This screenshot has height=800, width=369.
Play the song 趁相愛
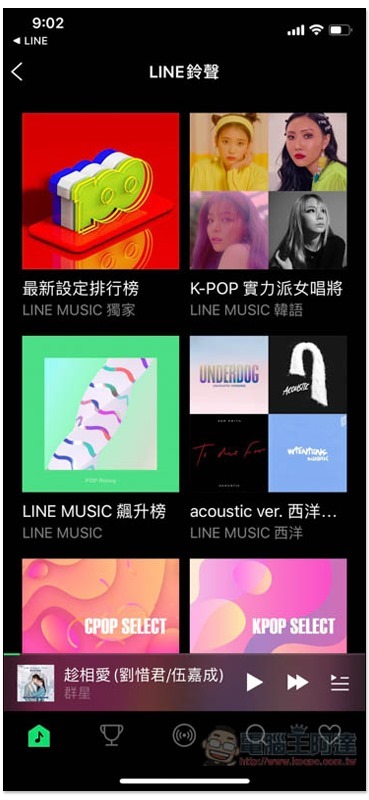coord(254,682)
